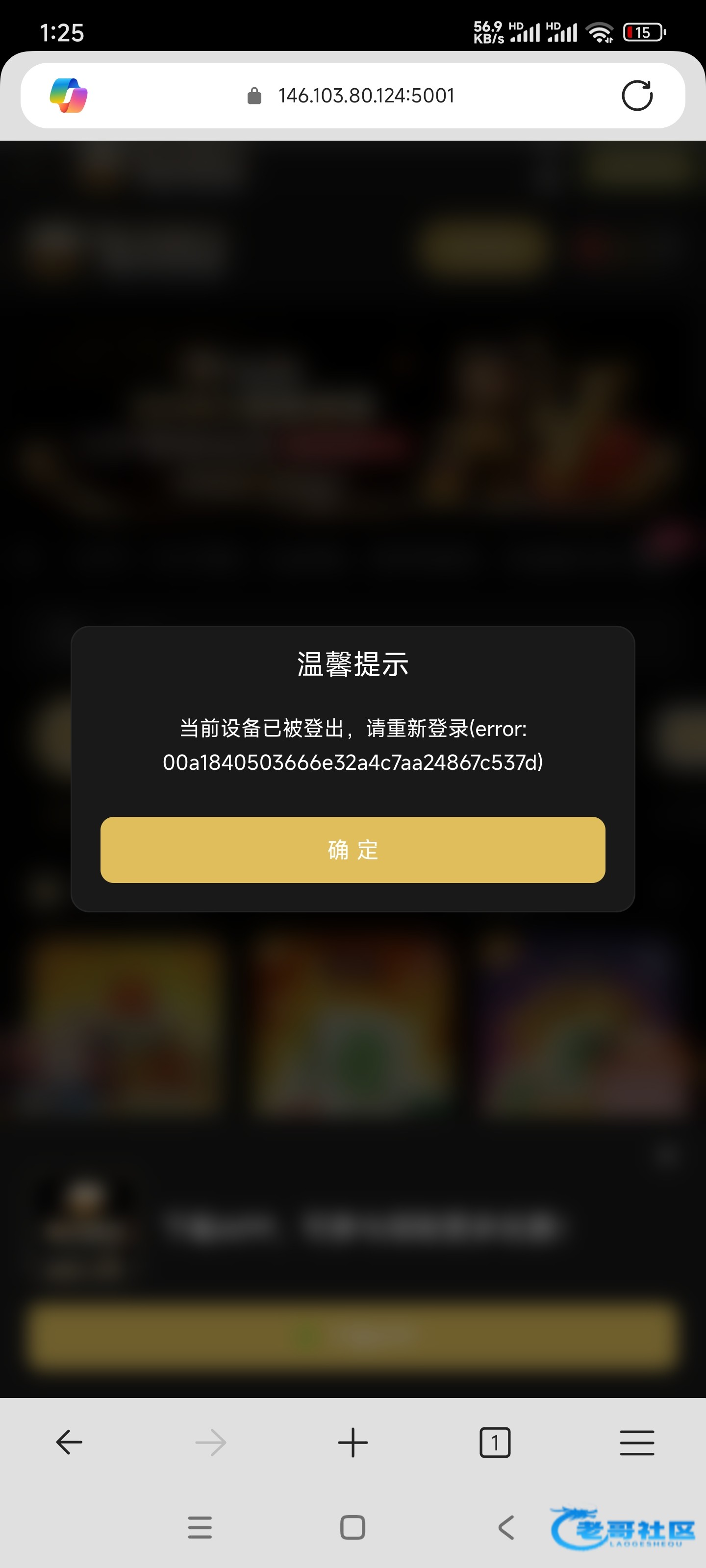706x1568 pixels.
Task: Open the browser hamburger menu
Action: [x=636, y=1442]
